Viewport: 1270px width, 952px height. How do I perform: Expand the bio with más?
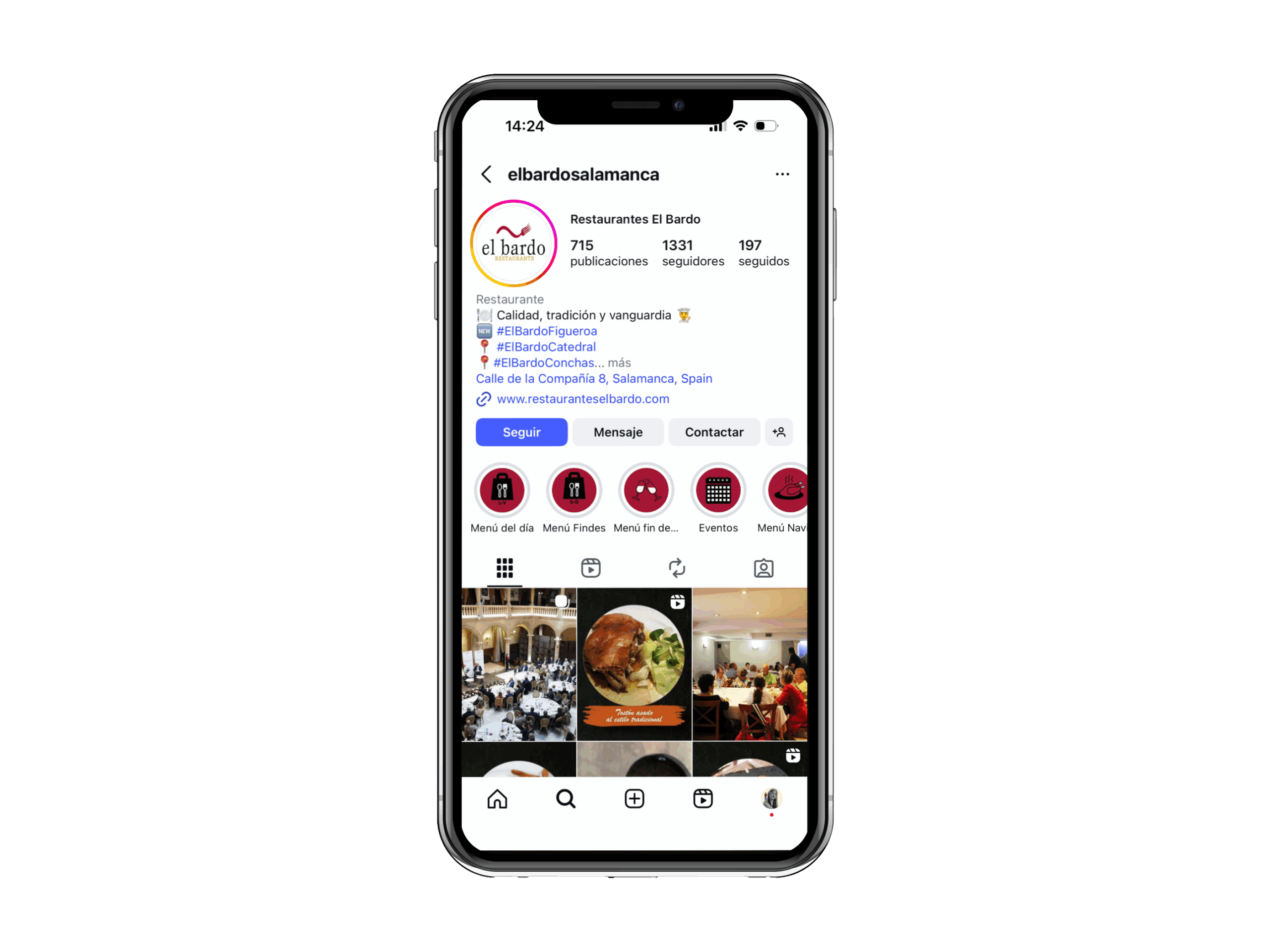coord(619,362)
